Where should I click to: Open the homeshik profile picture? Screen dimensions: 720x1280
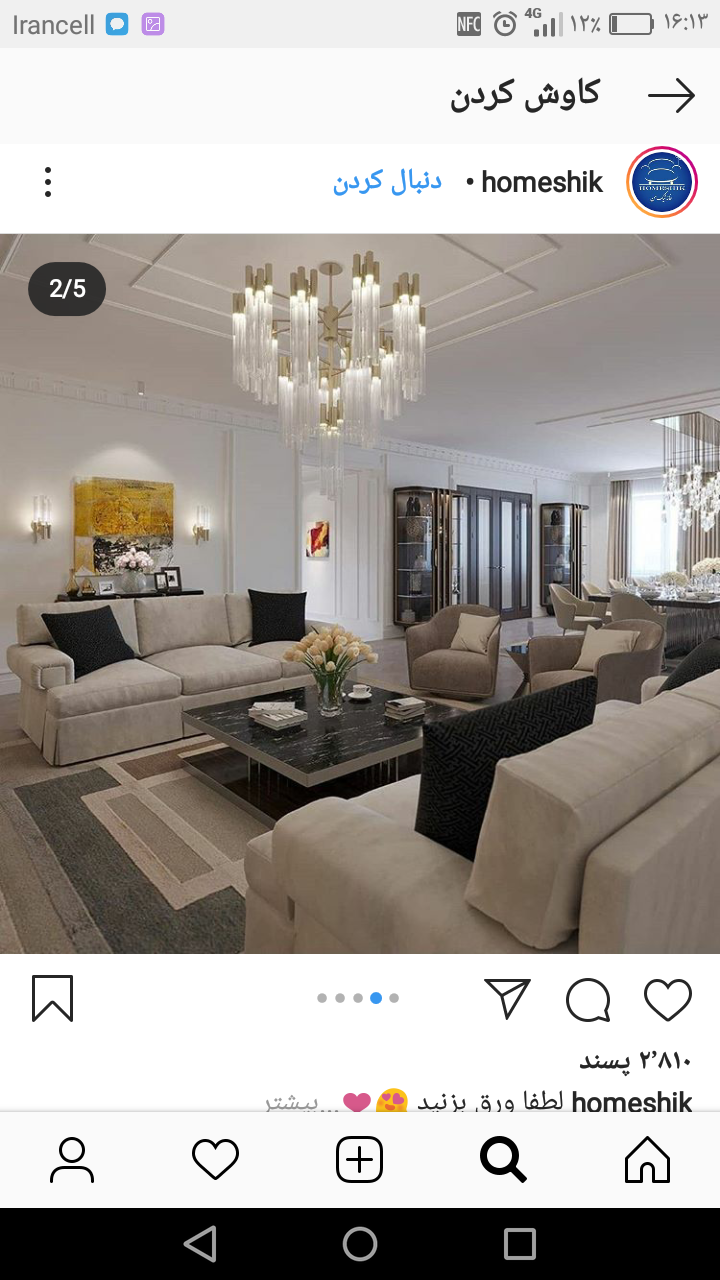661,182
